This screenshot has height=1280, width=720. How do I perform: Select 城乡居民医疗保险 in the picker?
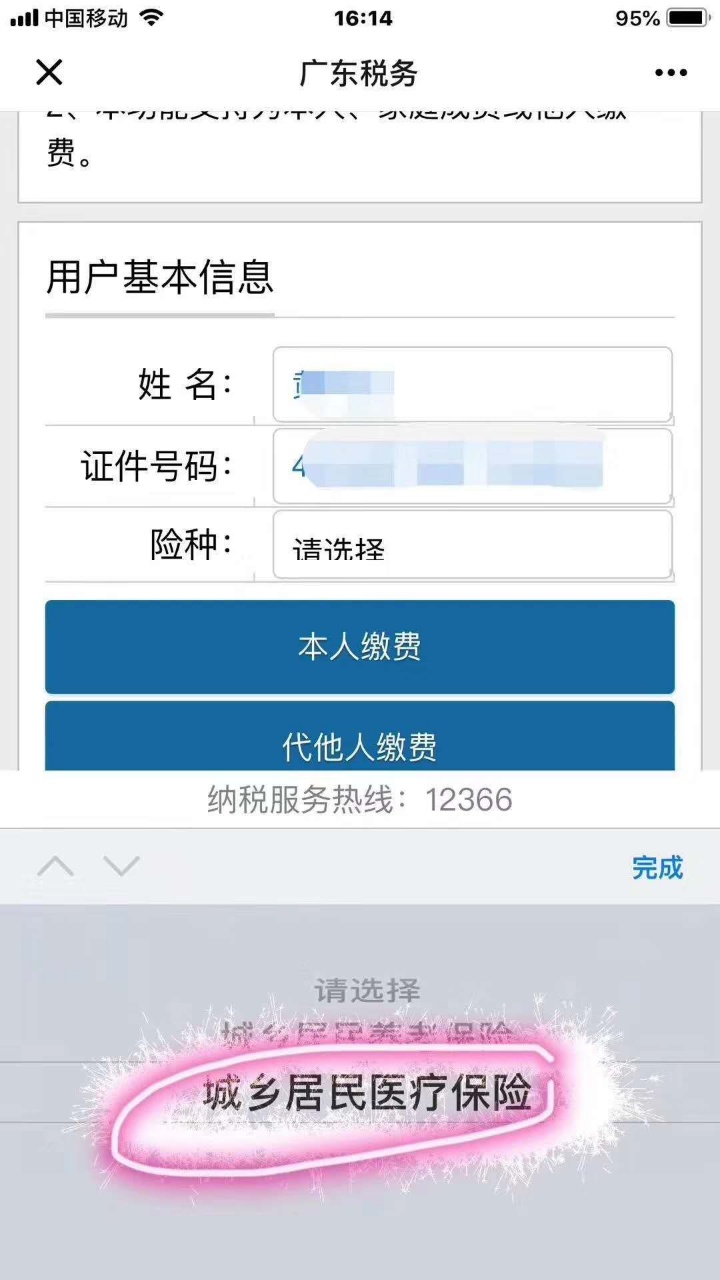pos(368,1093)
